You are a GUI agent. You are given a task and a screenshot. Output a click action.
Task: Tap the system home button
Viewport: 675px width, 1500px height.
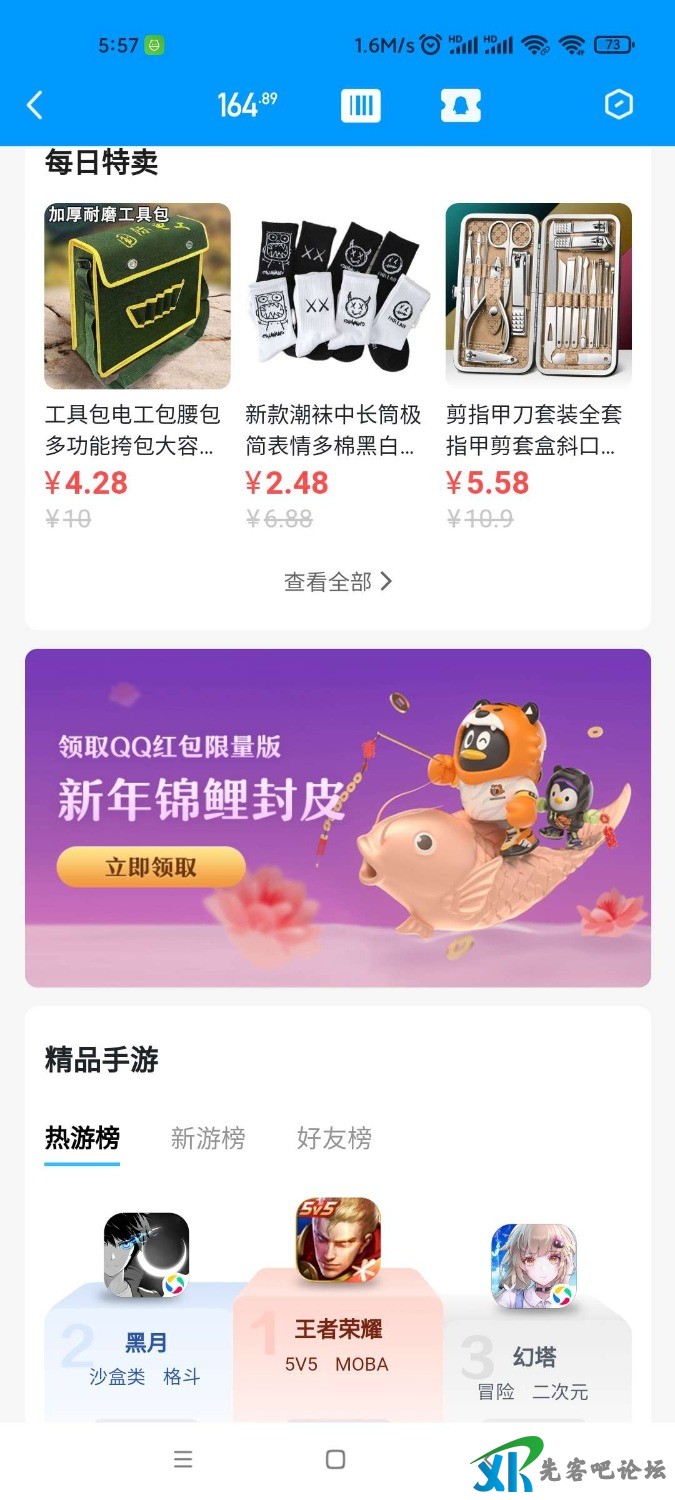tap(336, 1460)
